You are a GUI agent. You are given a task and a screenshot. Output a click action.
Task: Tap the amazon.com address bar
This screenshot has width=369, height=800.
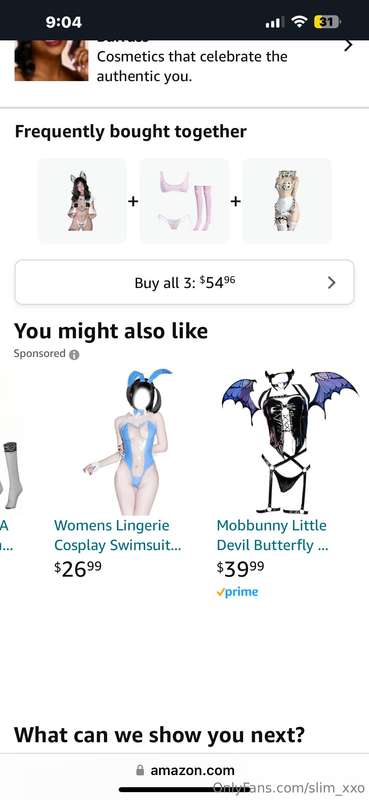tap(185, 770)
